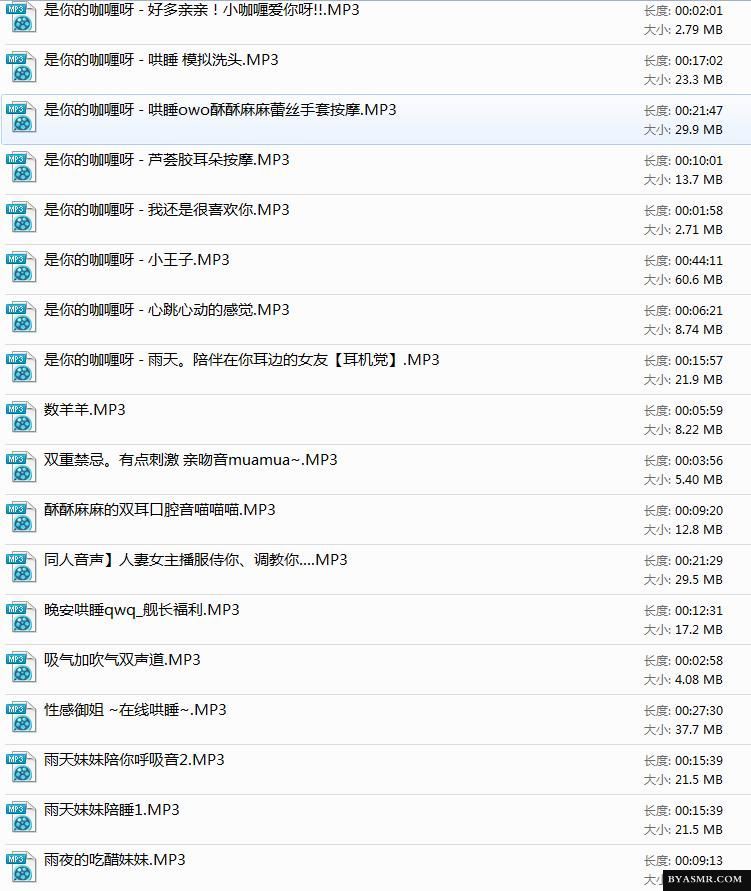Open 性感御姐 ~在线哄睡~.MP3

click(135, 710)
